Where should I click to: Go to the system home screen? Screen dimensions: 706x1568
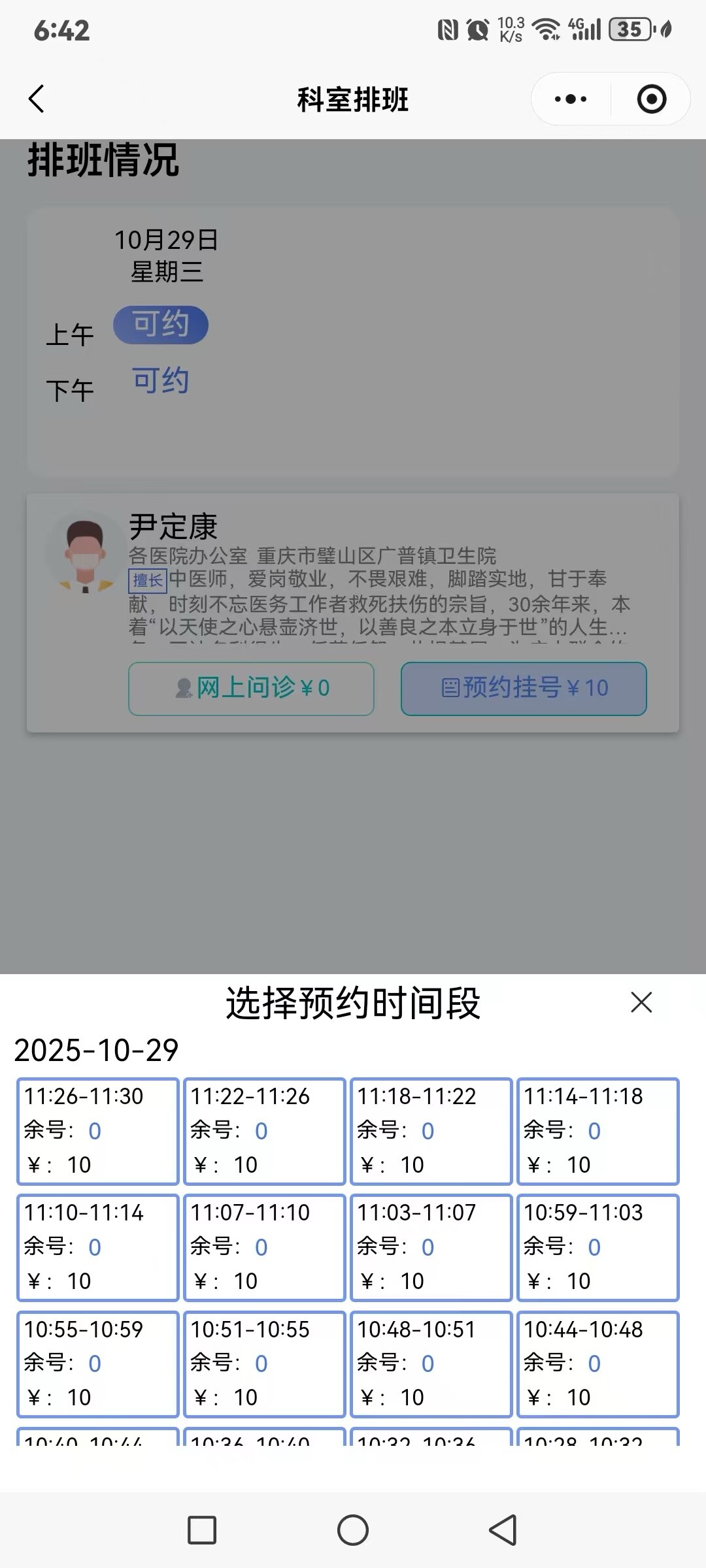pos(353,1530)
